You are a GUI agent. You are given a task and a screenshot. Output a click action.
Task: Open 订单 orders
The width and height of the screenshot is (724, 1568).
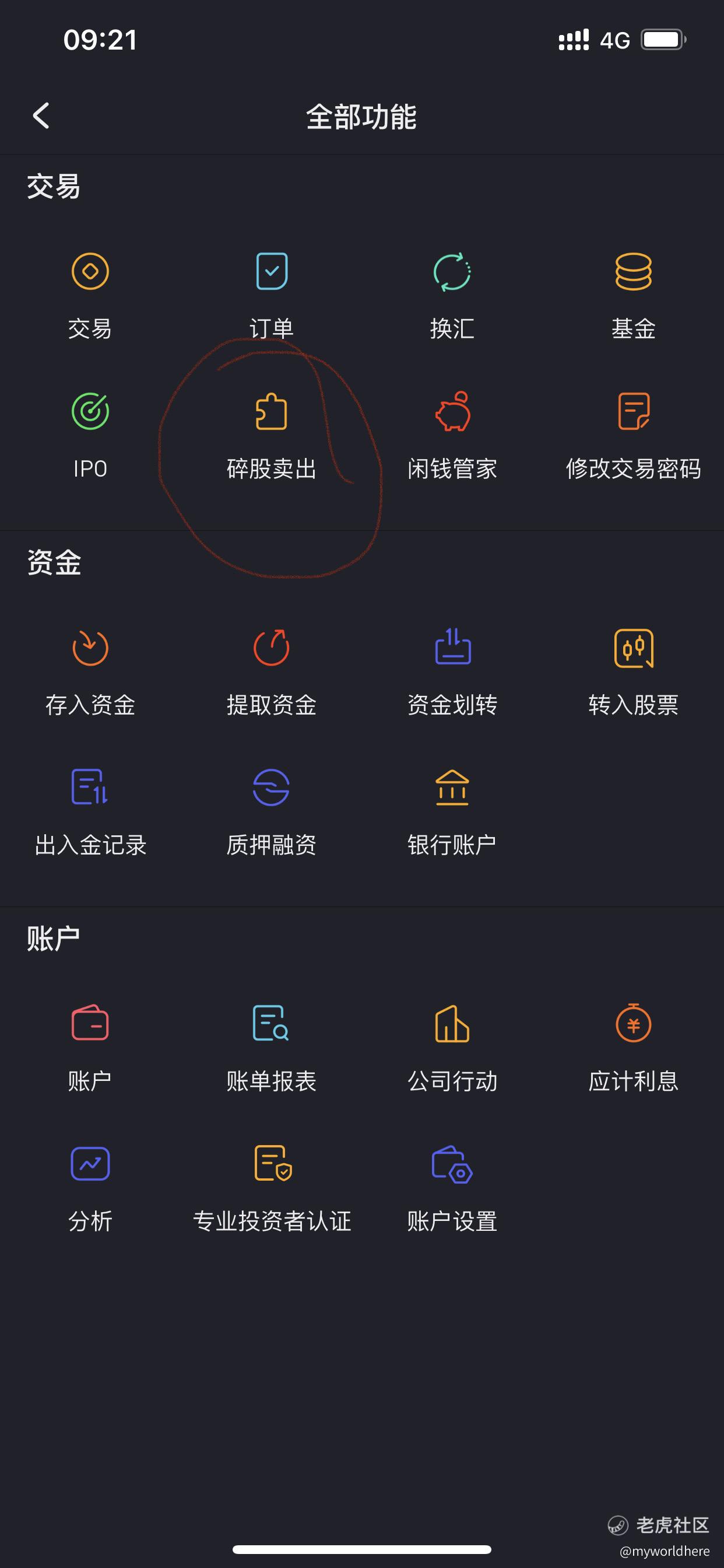(271, 296)
